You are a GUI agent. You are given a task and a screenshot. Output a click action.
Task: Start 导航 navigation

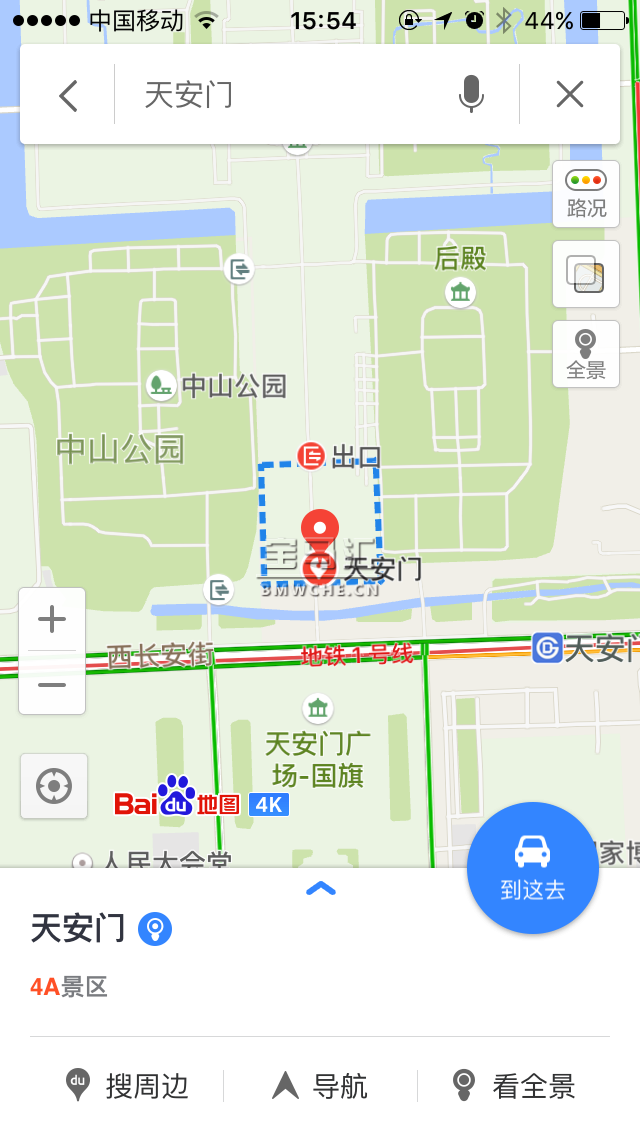pos(320,1085)
